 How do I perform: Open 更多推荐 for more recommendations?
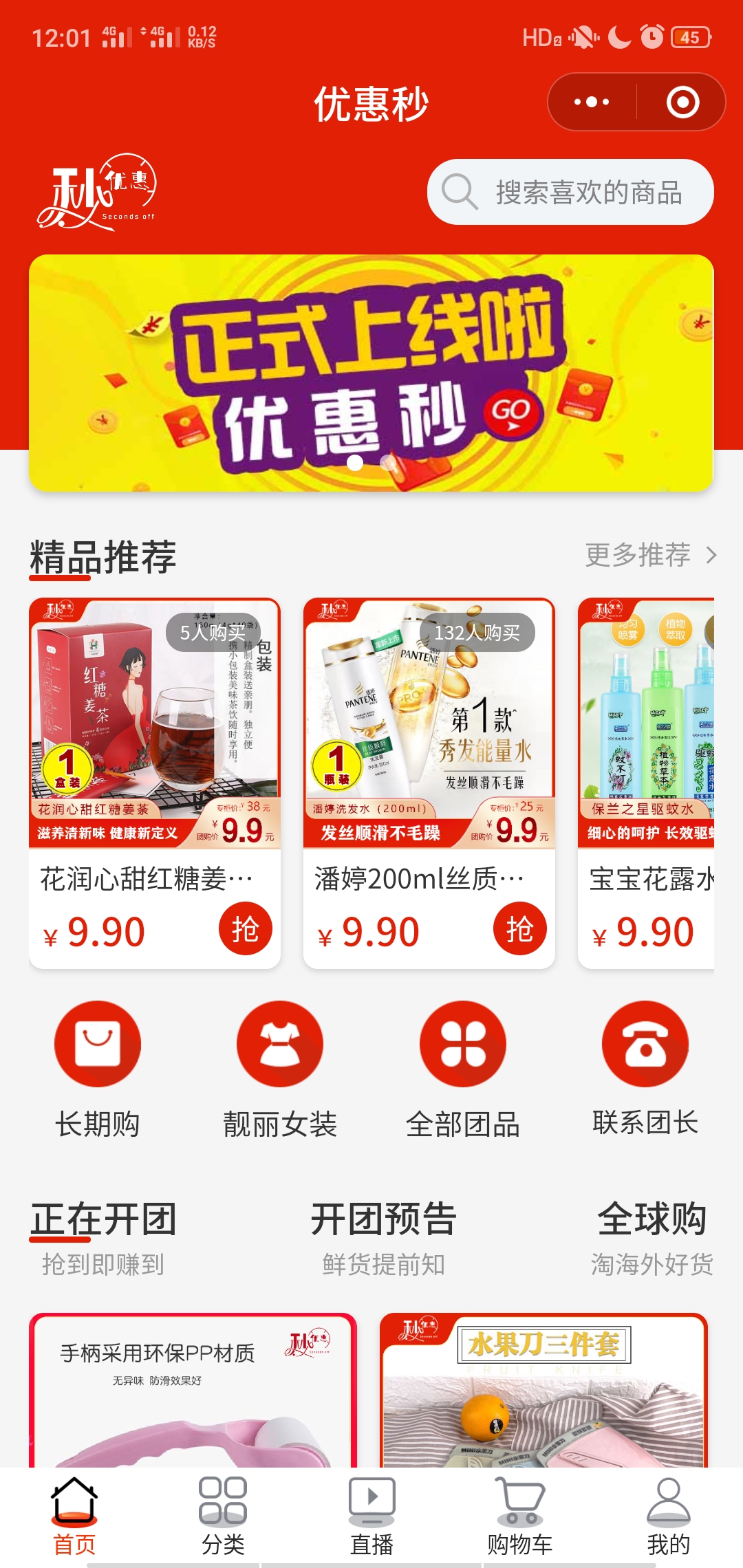[x=650, y=555]
